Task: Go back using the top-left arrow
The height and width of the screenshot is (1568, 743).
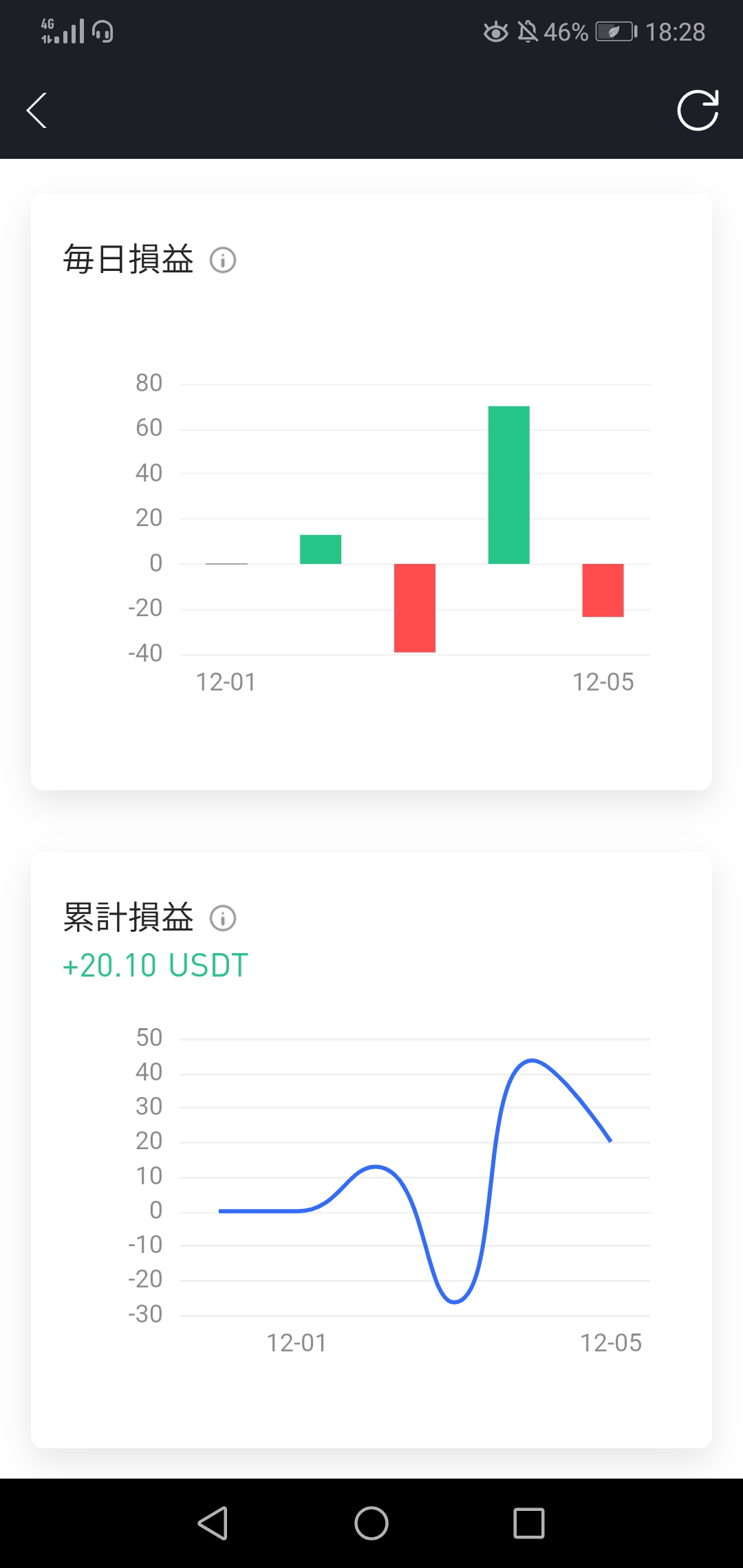Action: 37,111
